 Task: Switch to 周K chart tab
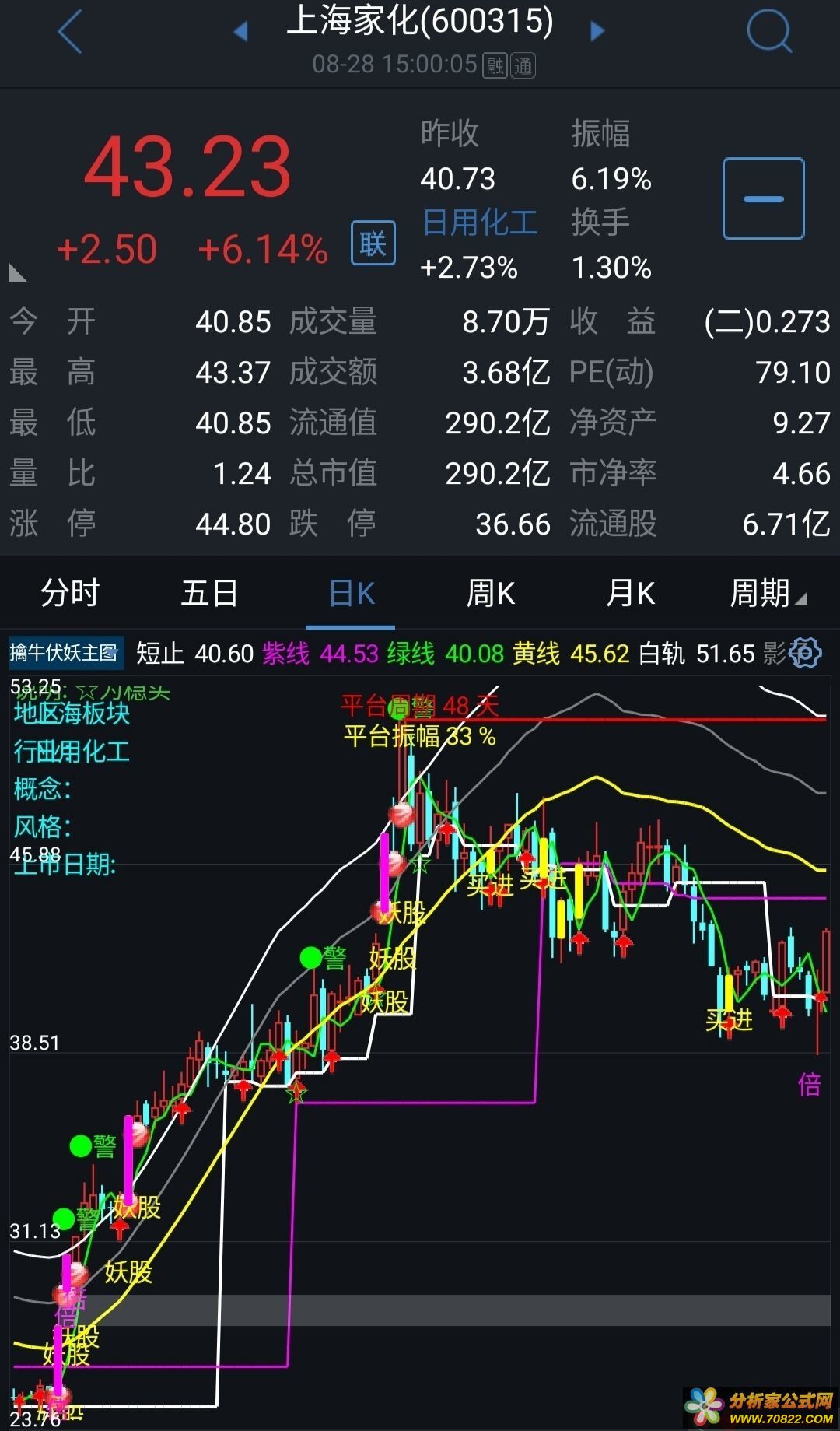point(490,594)
